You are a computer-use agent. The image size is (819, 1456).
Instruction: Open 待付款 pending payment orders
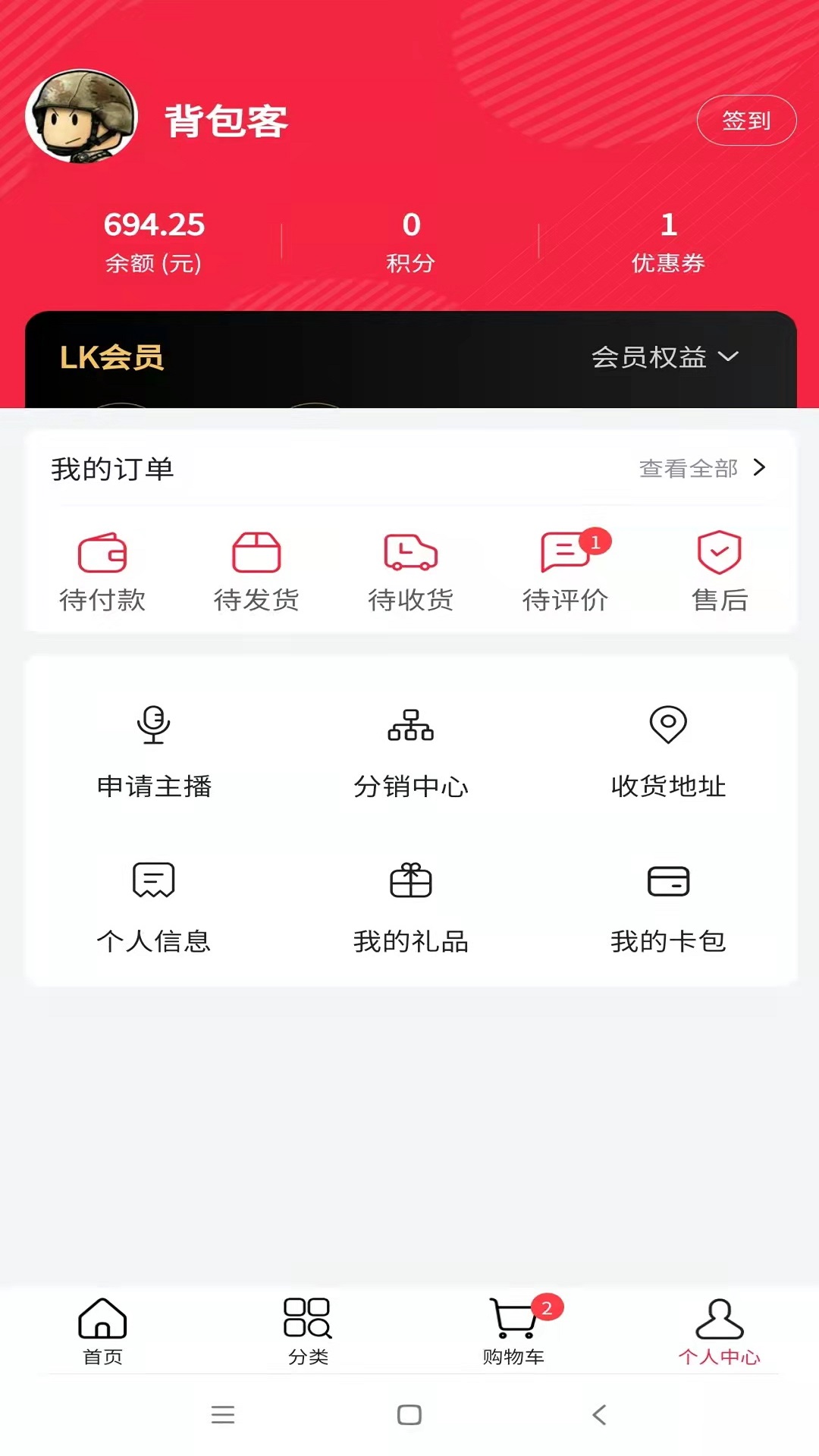coord(102,570)
